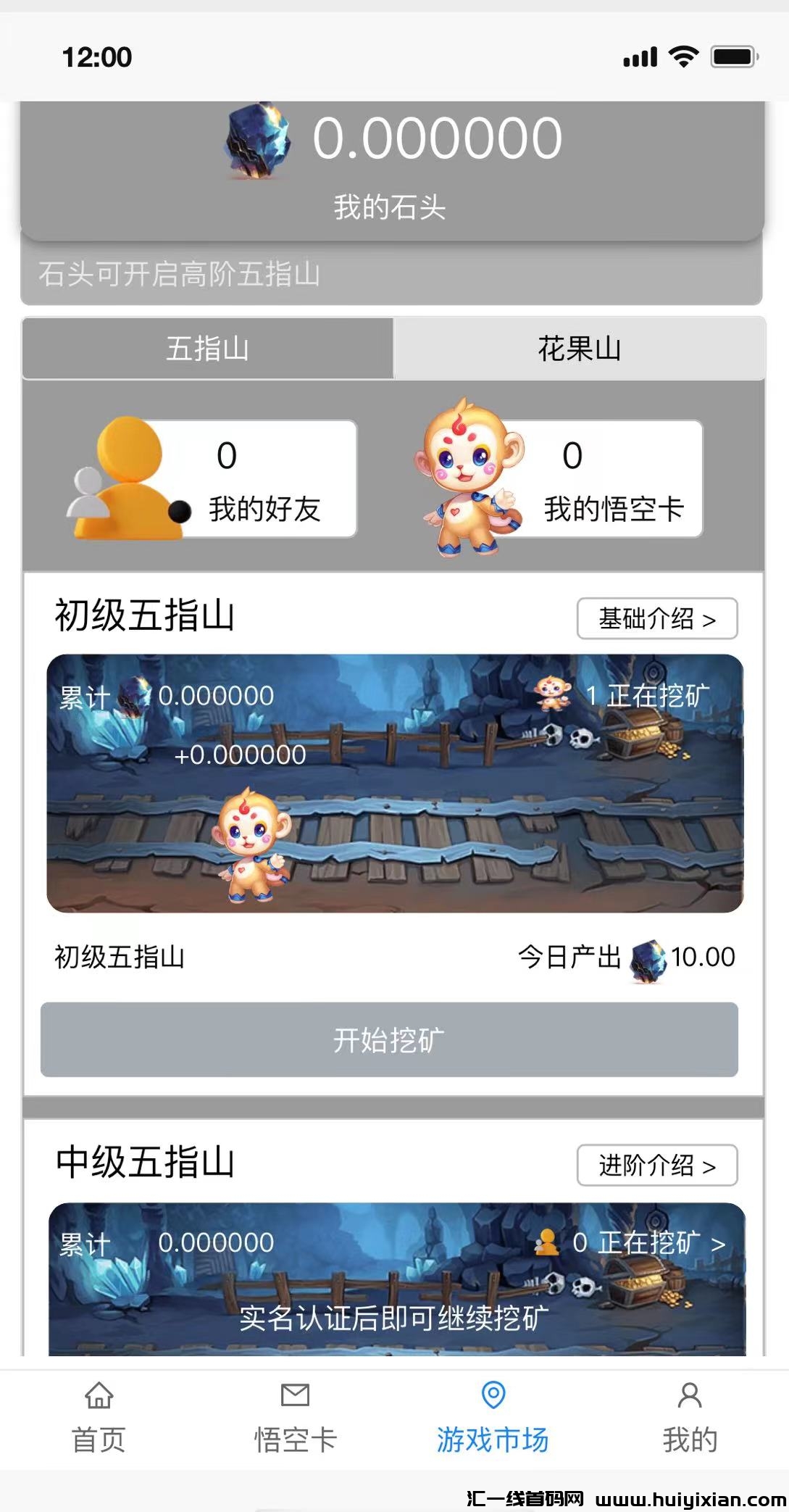The width and height of the screenshot is (789, 1512).
Task: Open the 我的好友 card
Action: [217, 479]
